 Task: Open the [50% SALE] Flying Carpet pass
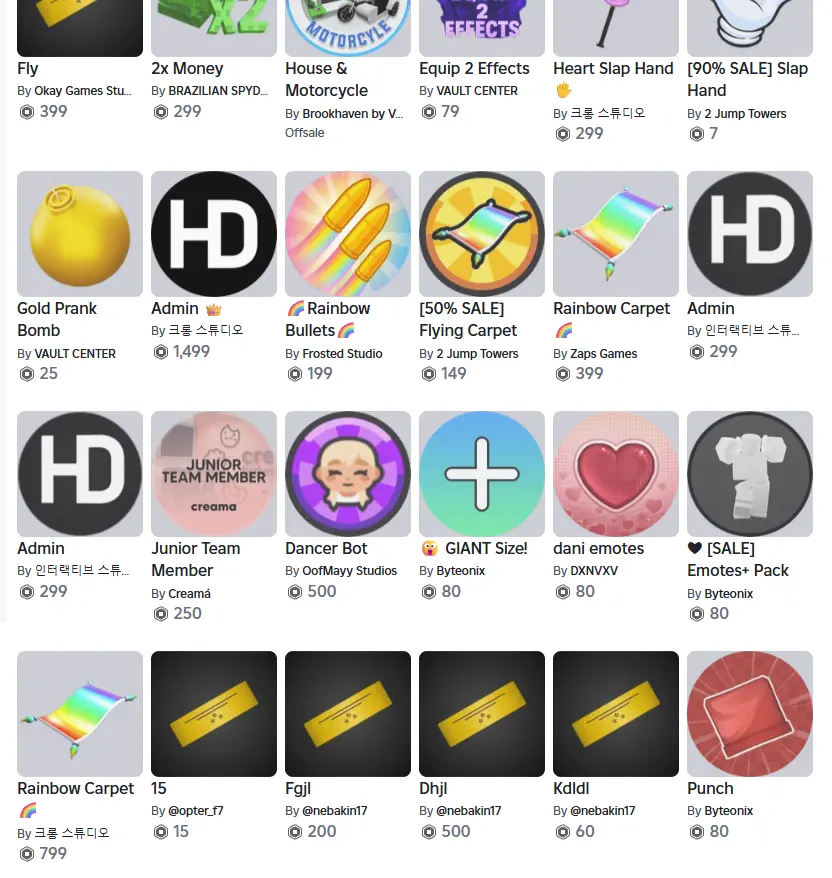(x=482, y=234)
